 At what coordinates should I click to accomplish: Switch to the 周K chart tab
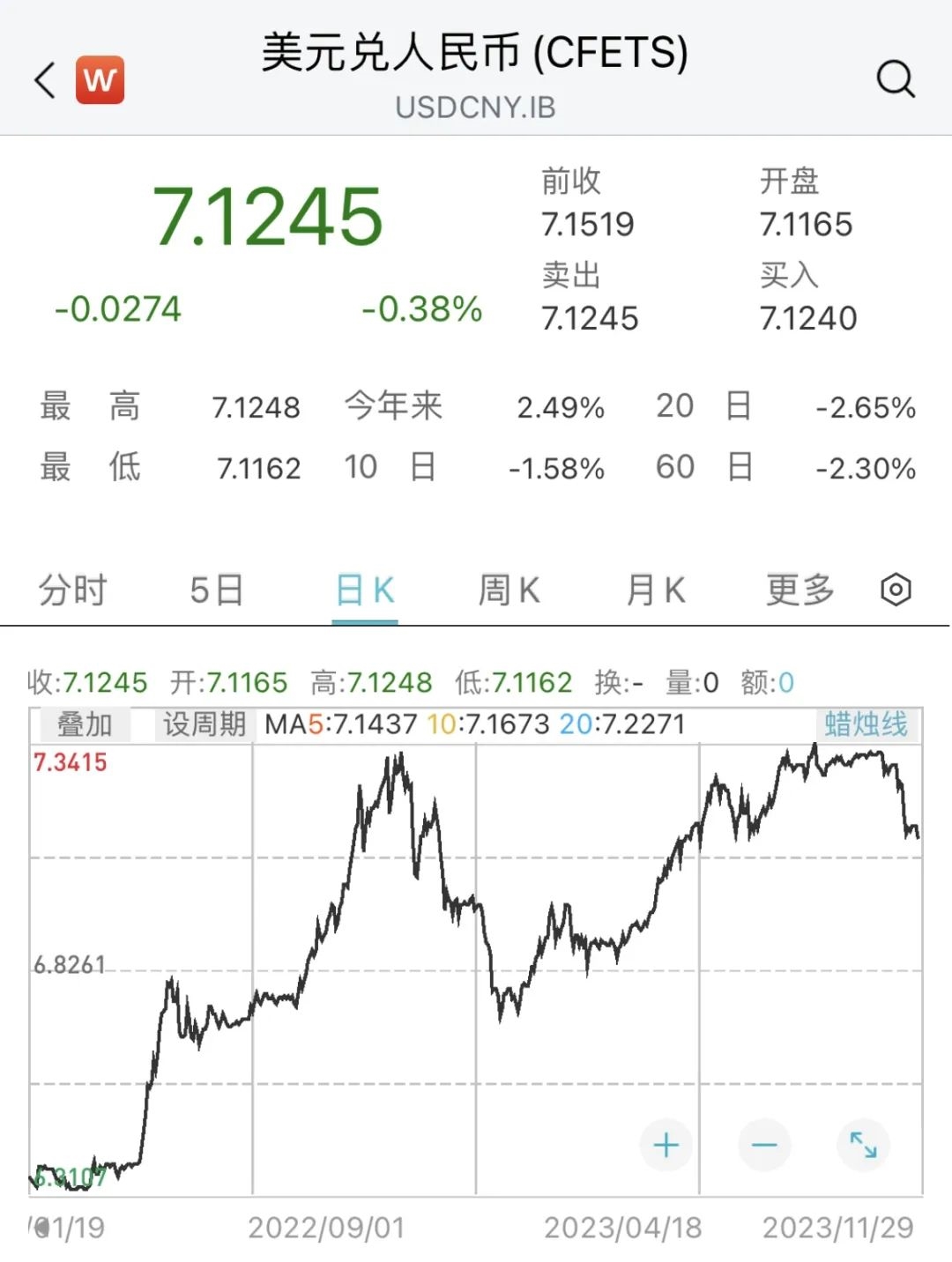pos(509,590)
